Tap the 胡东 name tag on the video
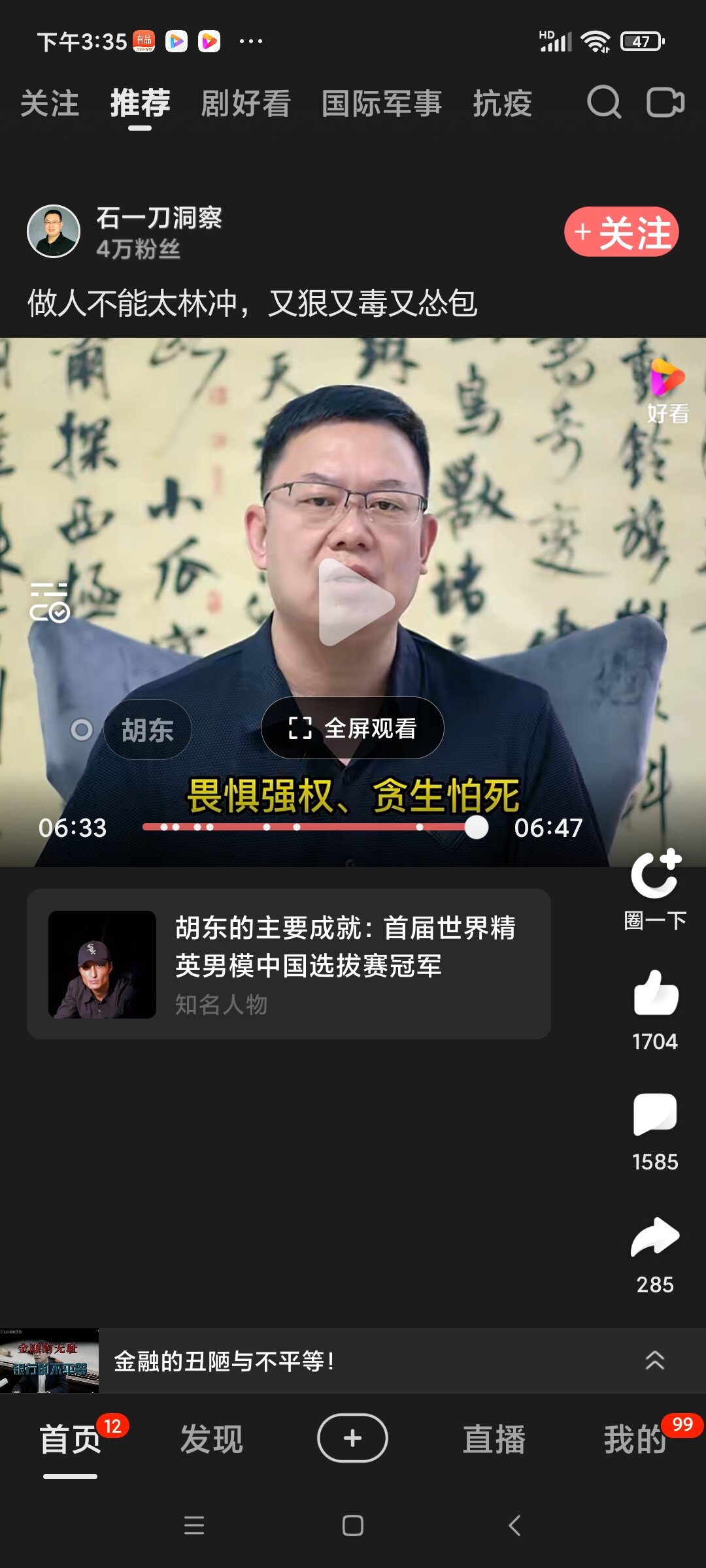This screenshot has width=706, height=1568. 147,730
